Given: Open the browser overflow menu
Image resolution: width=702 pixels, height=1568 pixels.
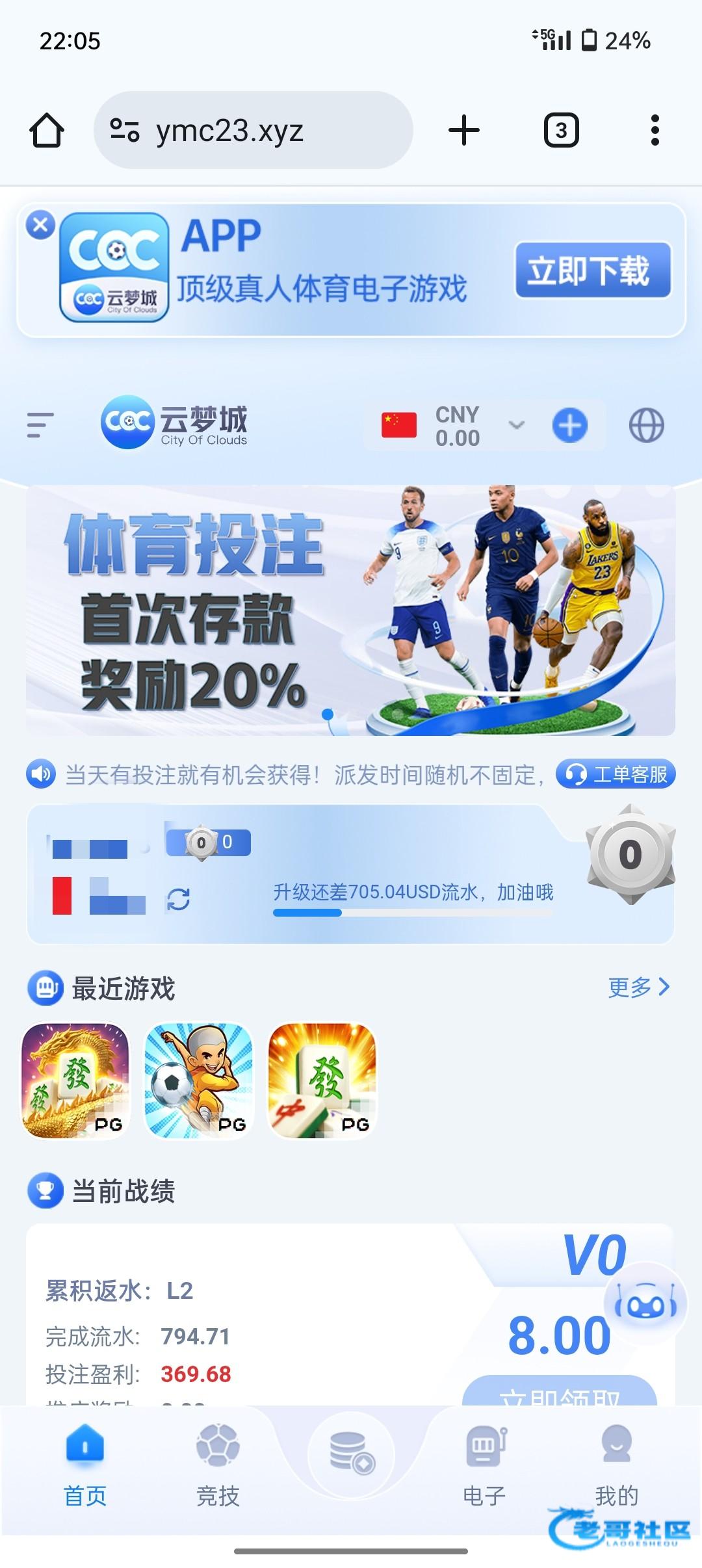Looking at the screenshot, I should click(x=655, y=131).
